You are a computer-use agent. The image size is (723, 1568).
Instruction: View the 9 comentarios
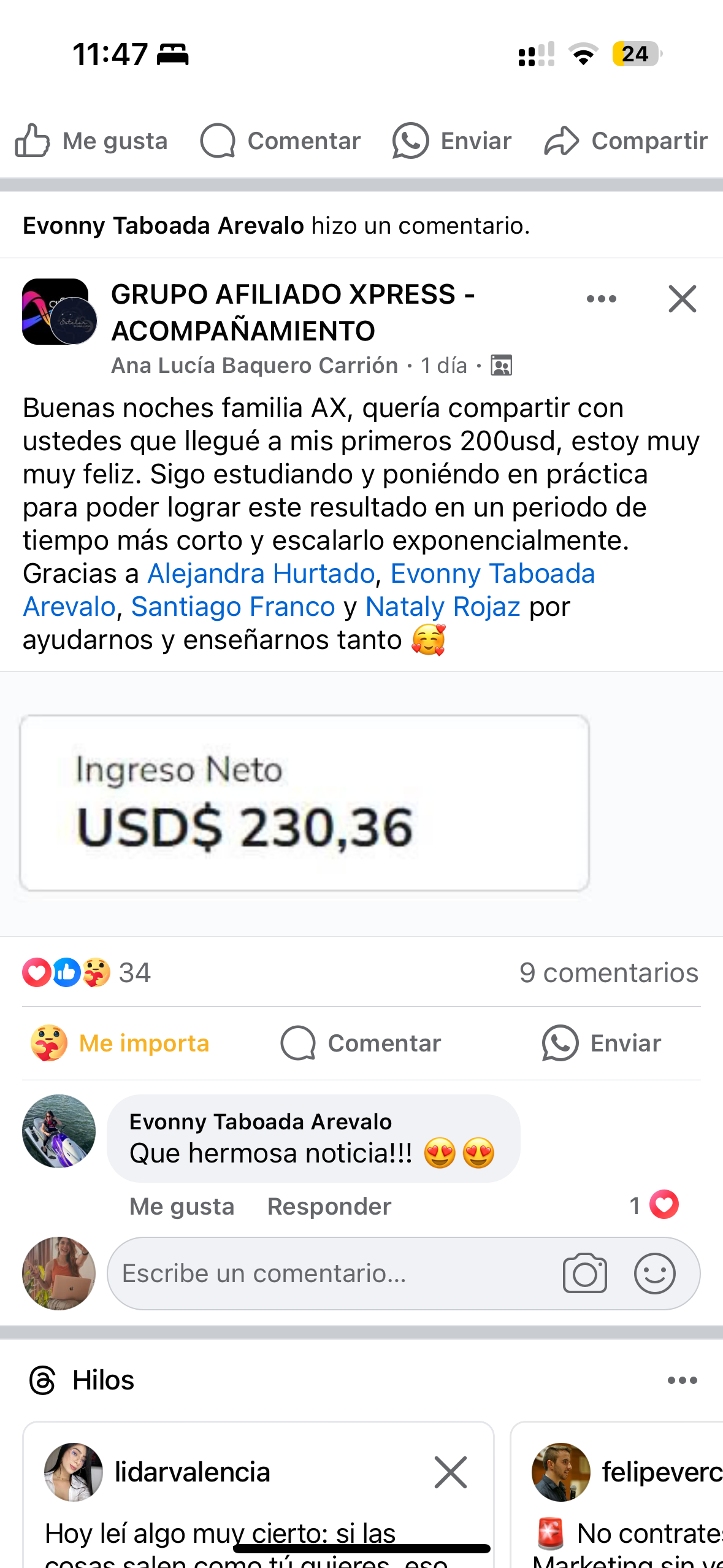pos(608,972)
